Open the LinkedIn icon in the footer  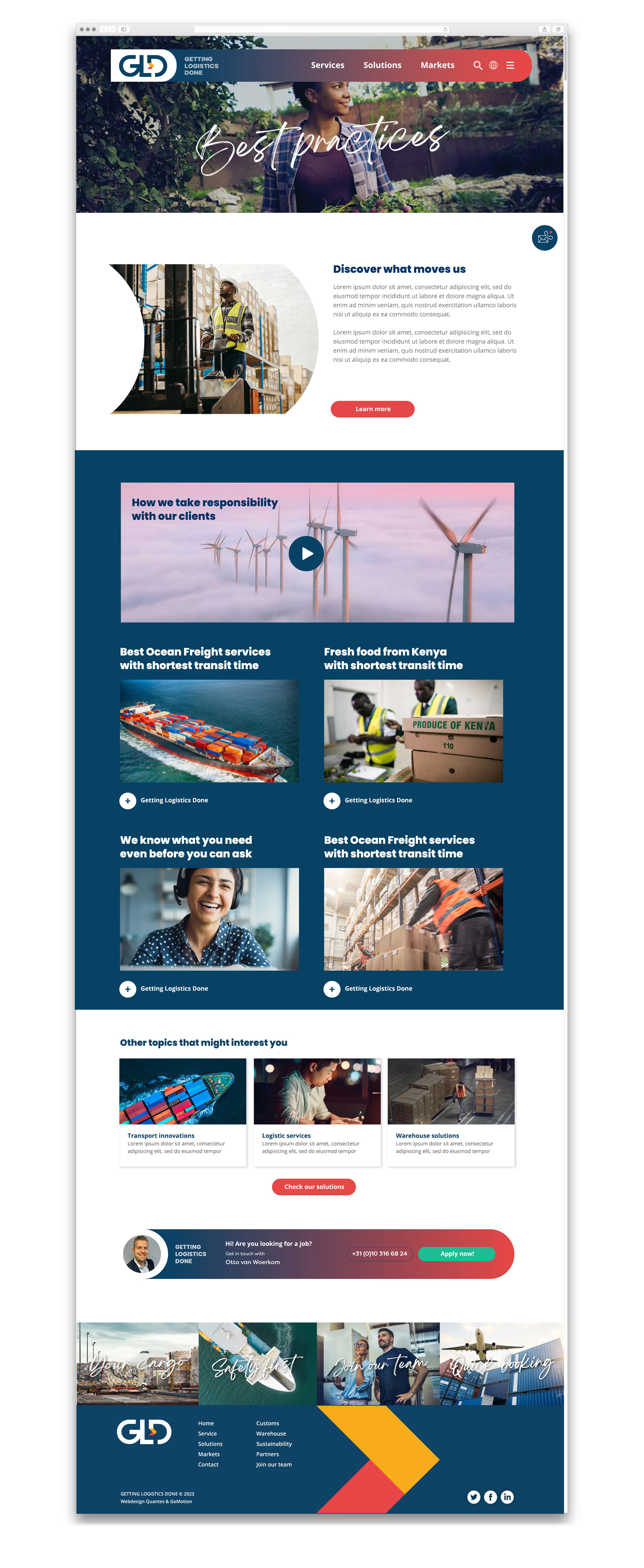pos(507,1497)
